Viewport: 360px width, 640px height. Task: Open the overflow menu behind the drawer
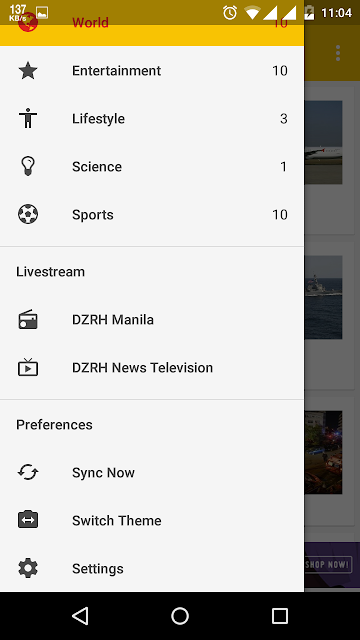338,53
